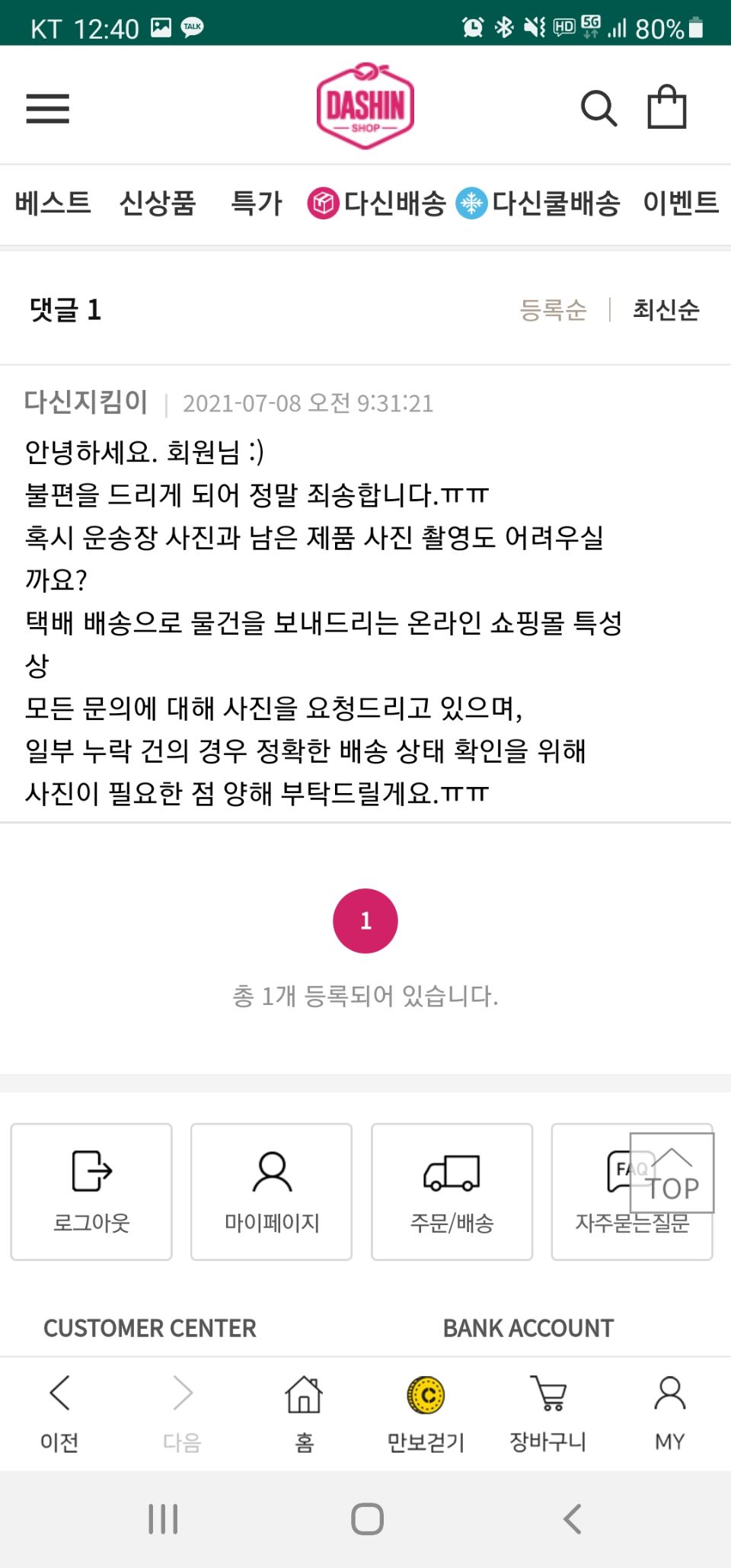Open the shopping bag icon

pyautogui.click(x=666, y=107)
